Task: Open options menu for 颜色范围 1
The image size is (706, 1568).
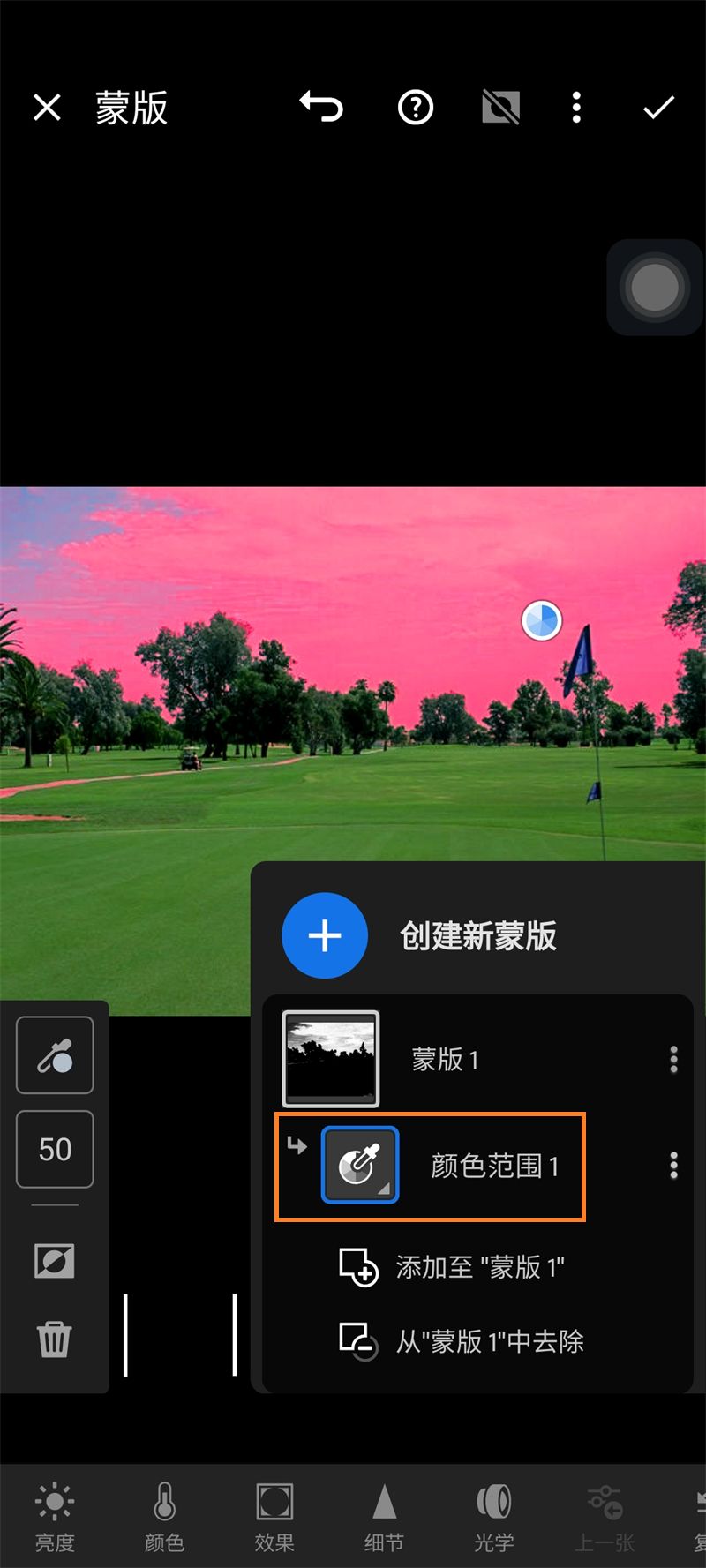Action: click(673, 1166)
